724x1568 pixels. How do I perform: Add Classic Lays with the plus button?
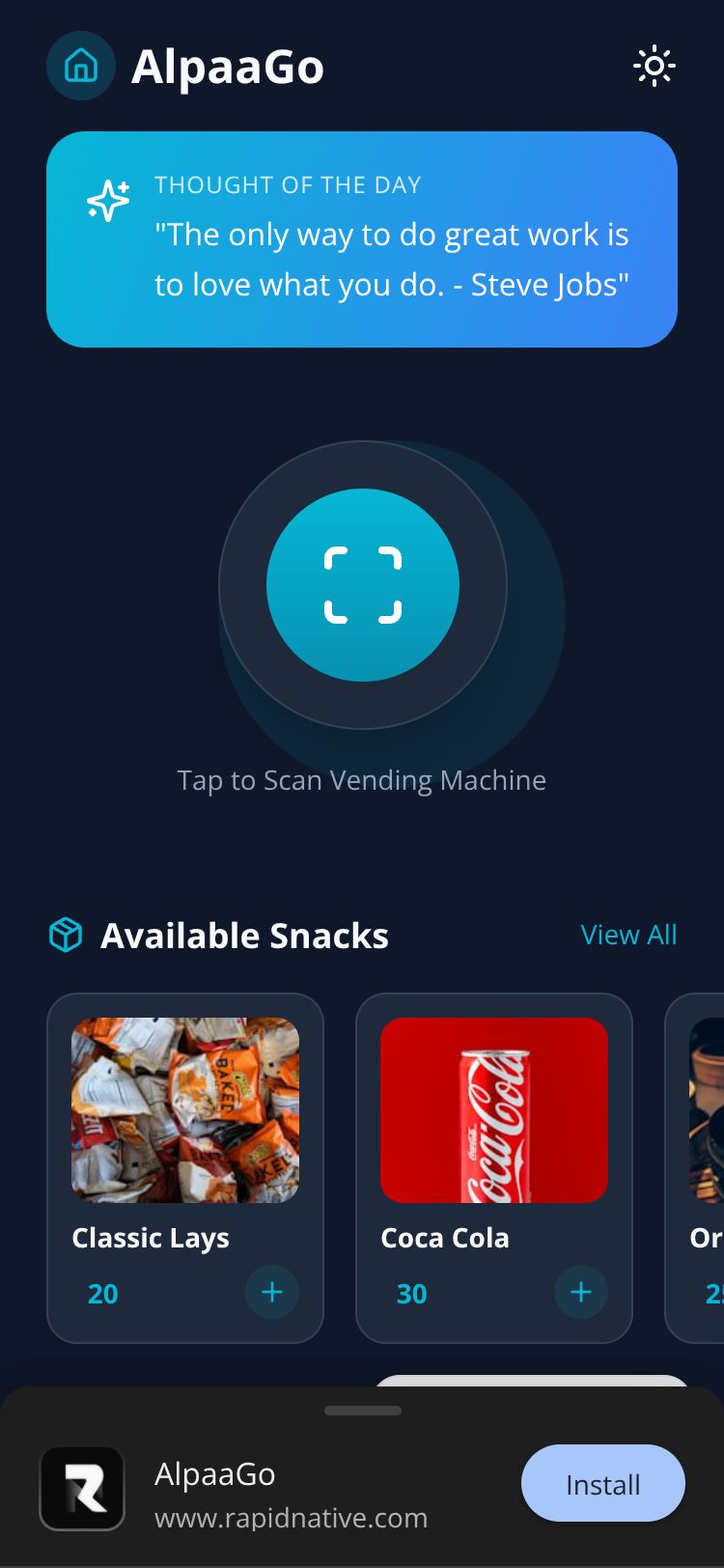coord(272,1292)
